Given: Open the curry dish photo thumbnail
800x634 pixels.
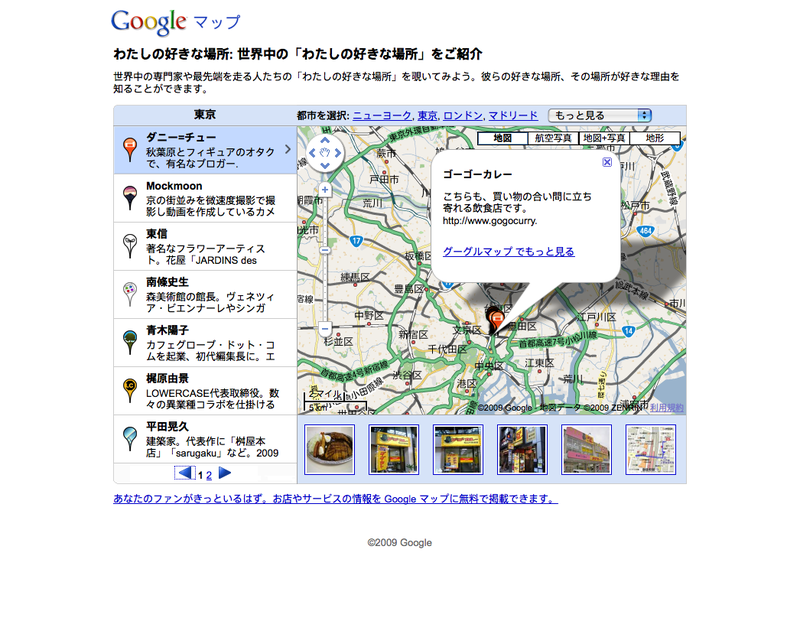Looking at the screenshot, I should click(x=330, y=449).
